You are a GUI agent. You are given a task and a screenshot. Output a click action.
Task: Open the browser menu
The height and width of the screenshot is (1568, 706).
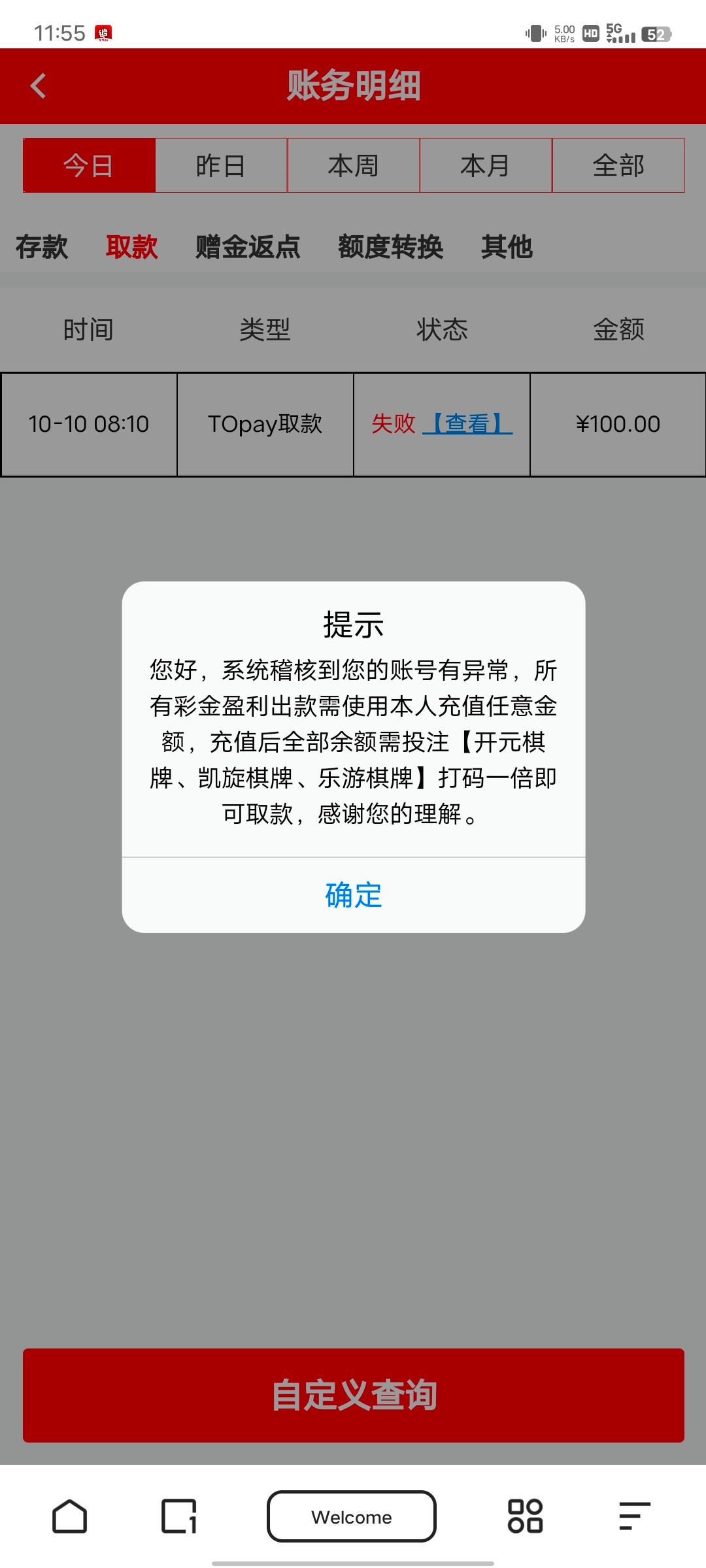tap(634, 1516)
